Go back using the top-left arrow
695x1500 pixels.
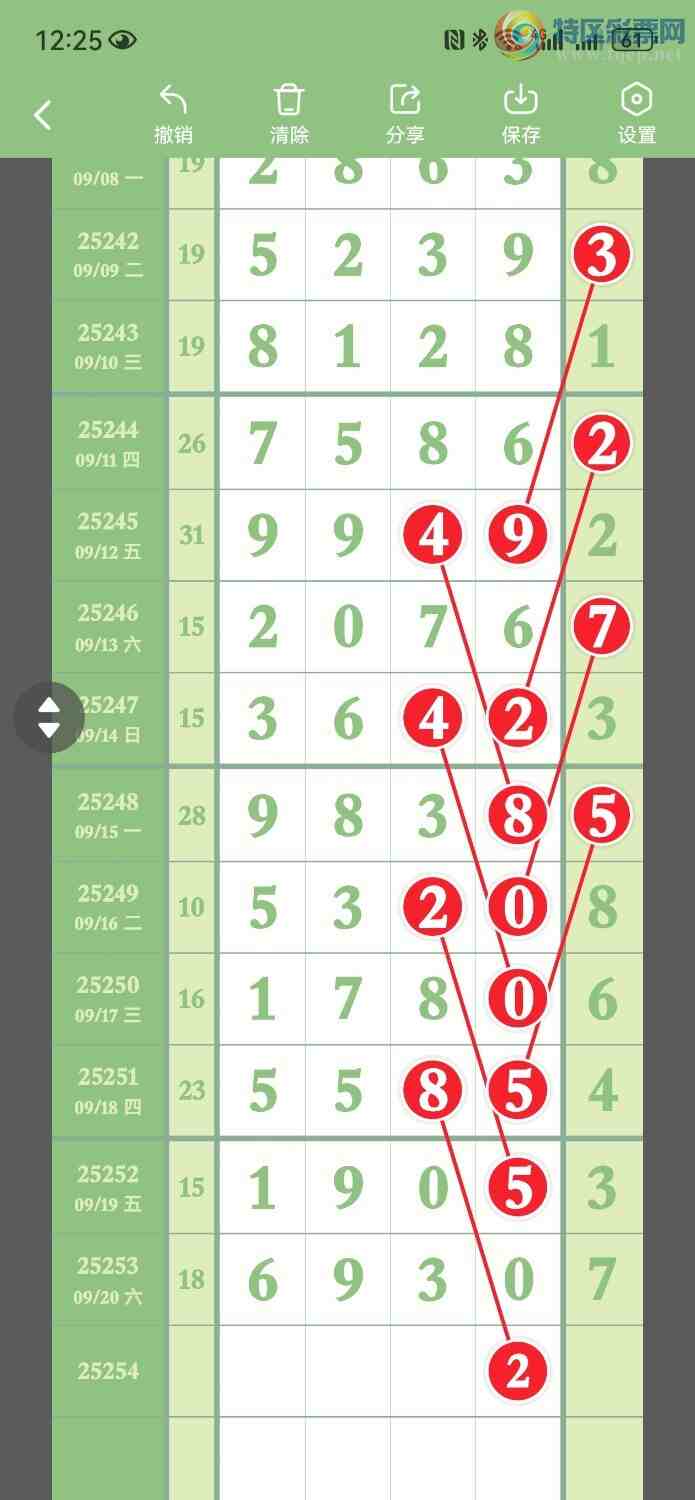pos(42,115)
